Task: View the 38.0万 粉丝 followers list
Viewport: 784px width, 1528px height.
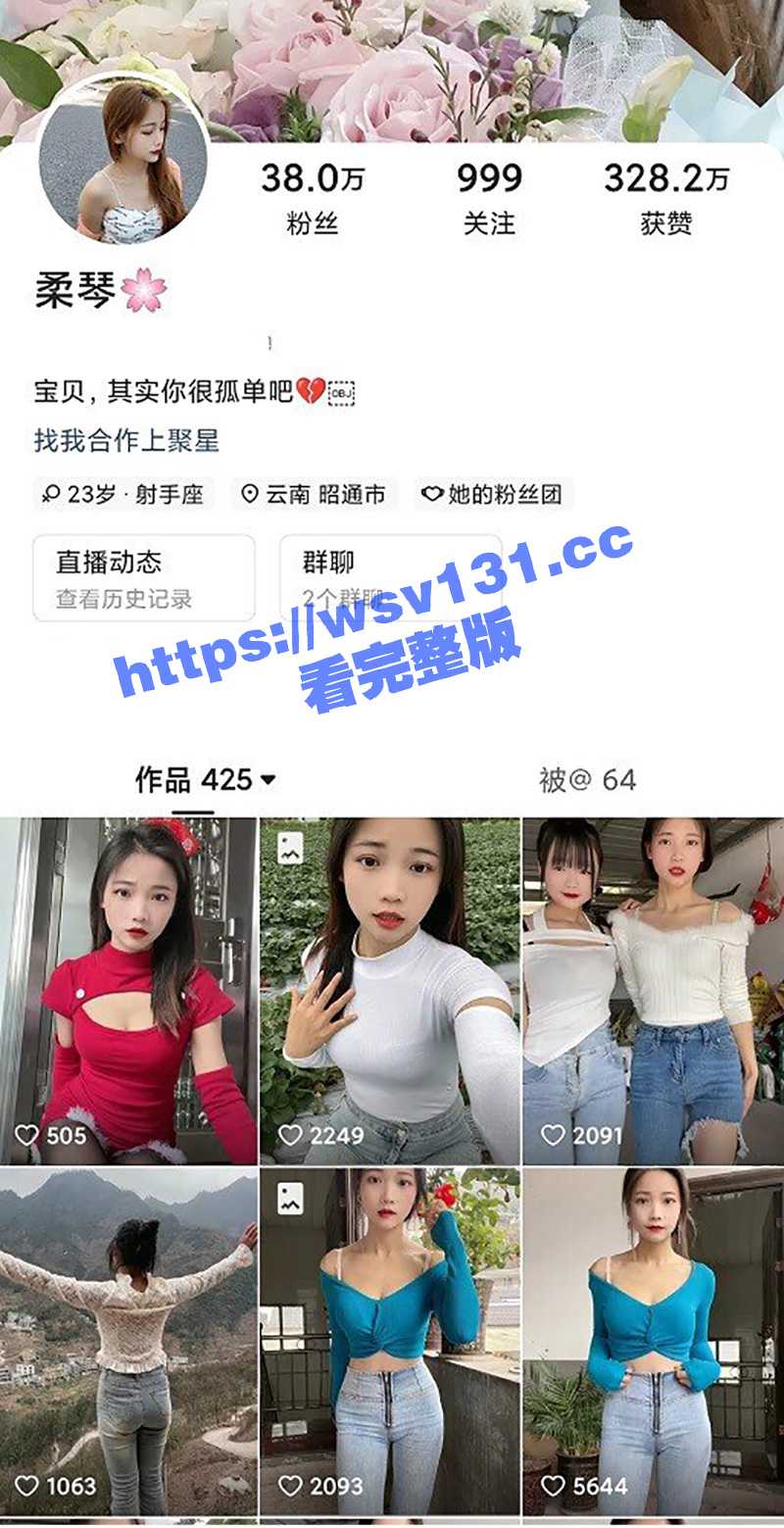Action: [x=312, y=198]
